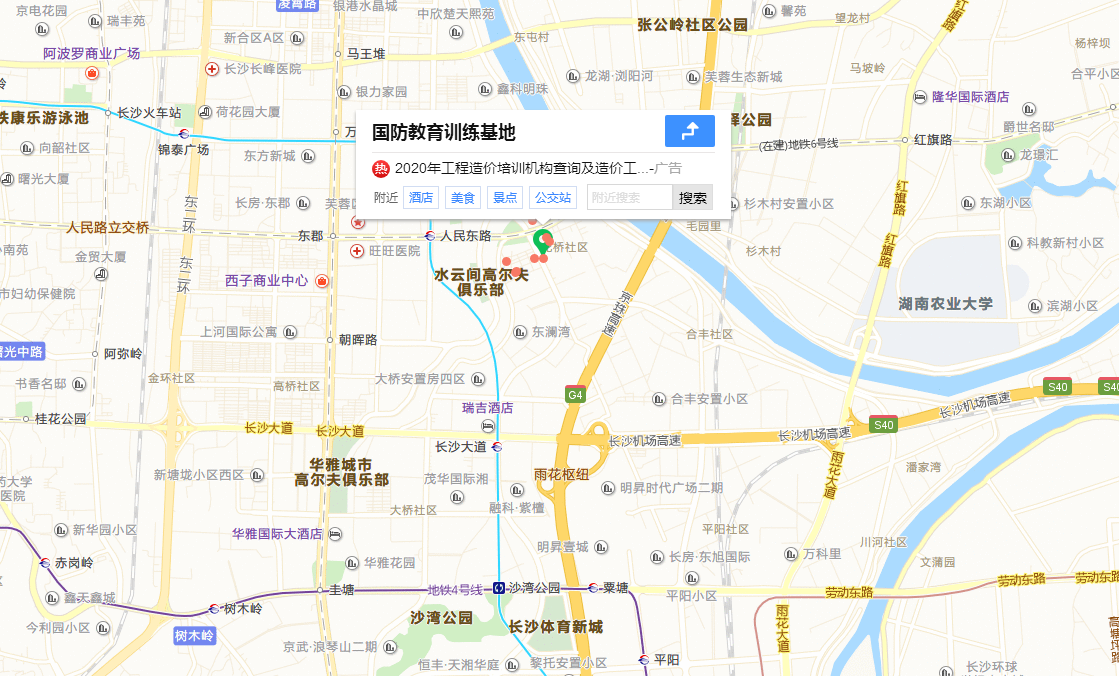Open the 2020年工程造价 ad link

520,168
